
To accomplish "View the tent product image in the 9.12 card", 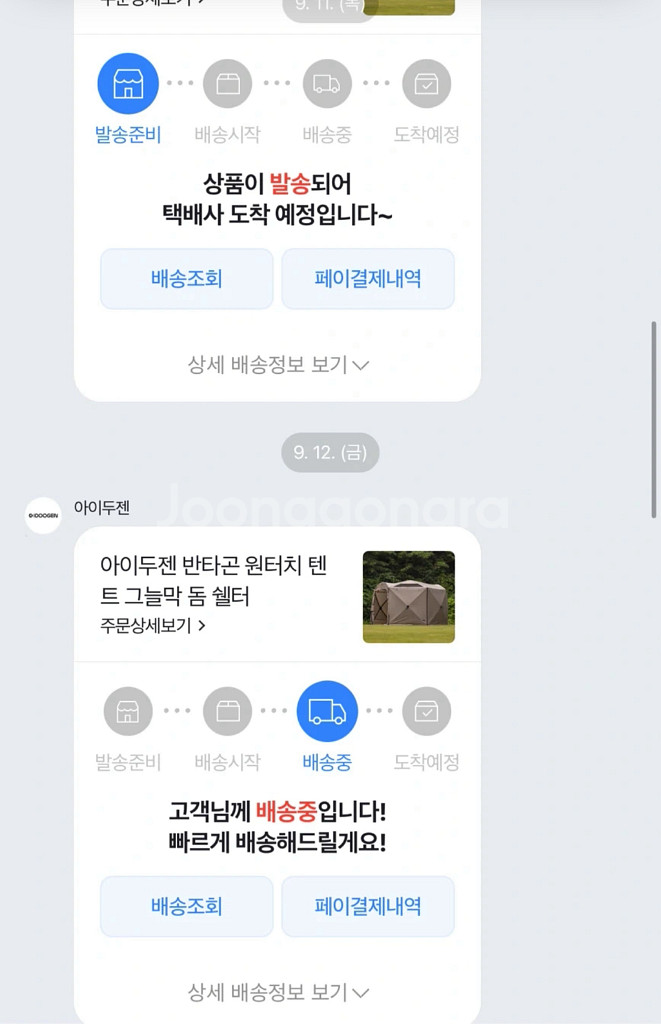I will tap(408, 596).
